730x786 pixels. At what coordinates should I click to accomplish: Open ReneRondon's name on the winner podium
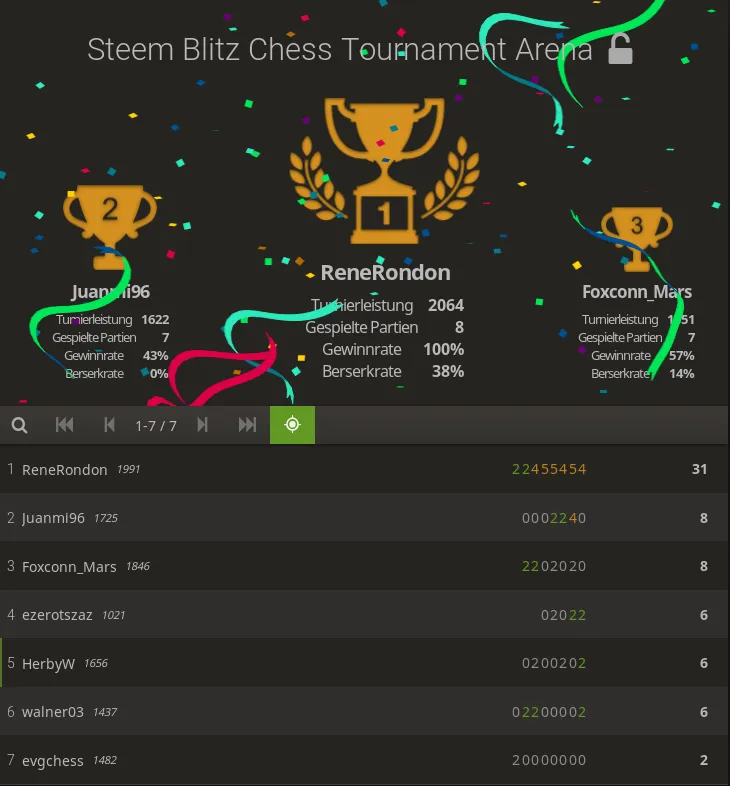(x=385, y=272)
